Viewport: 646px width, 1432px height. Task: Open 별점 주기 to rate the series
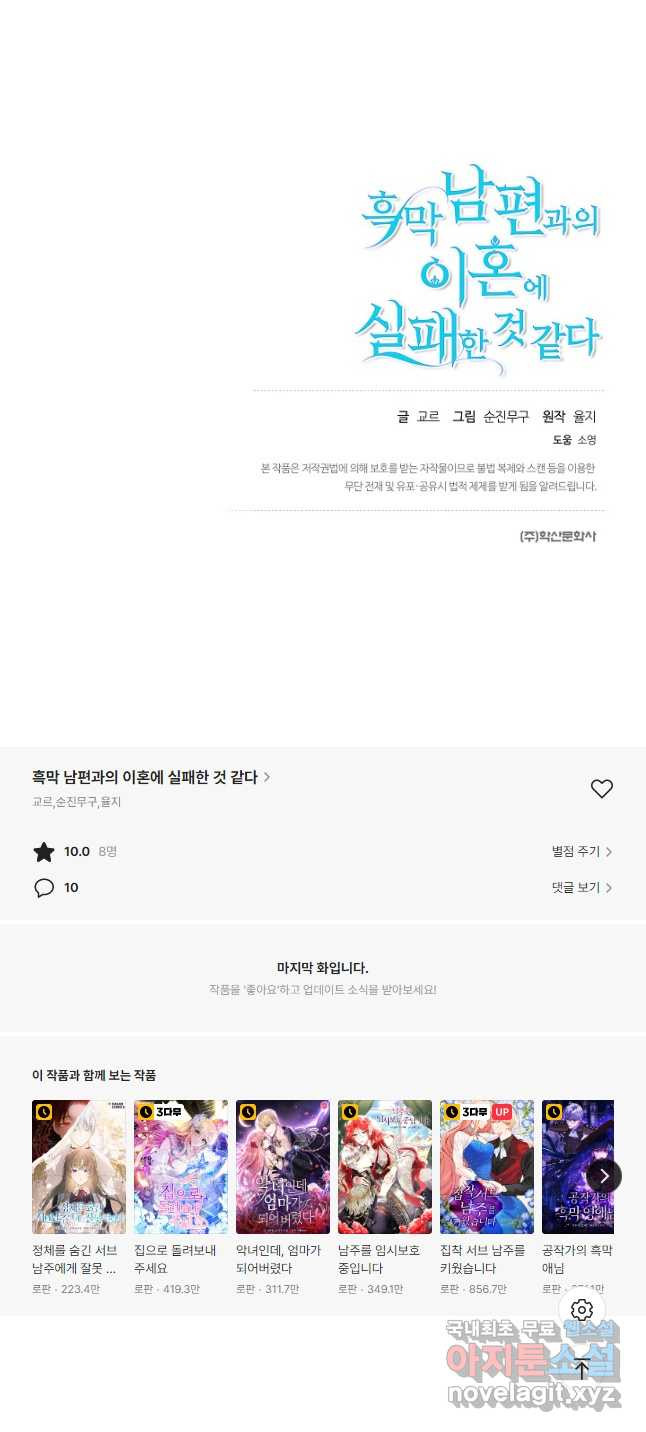581,852
